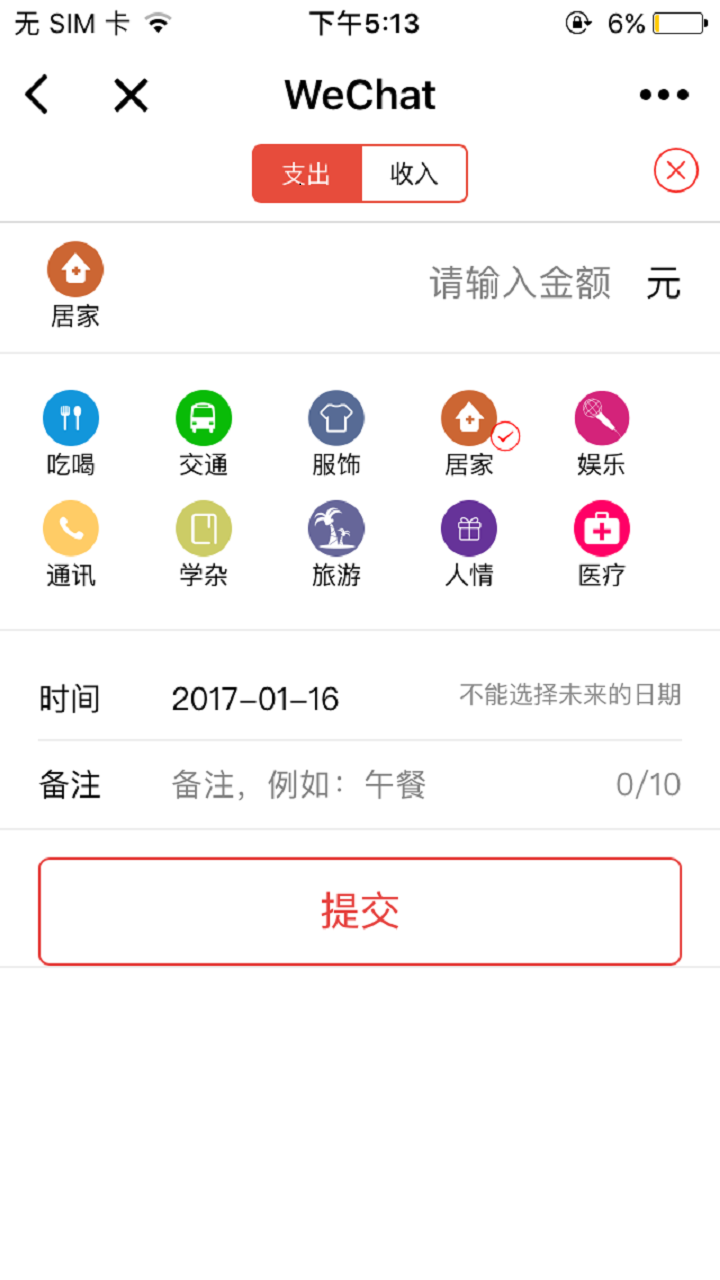Close the WeChat mini program page
Viewport: 720px width, 1280px height.
131,96
